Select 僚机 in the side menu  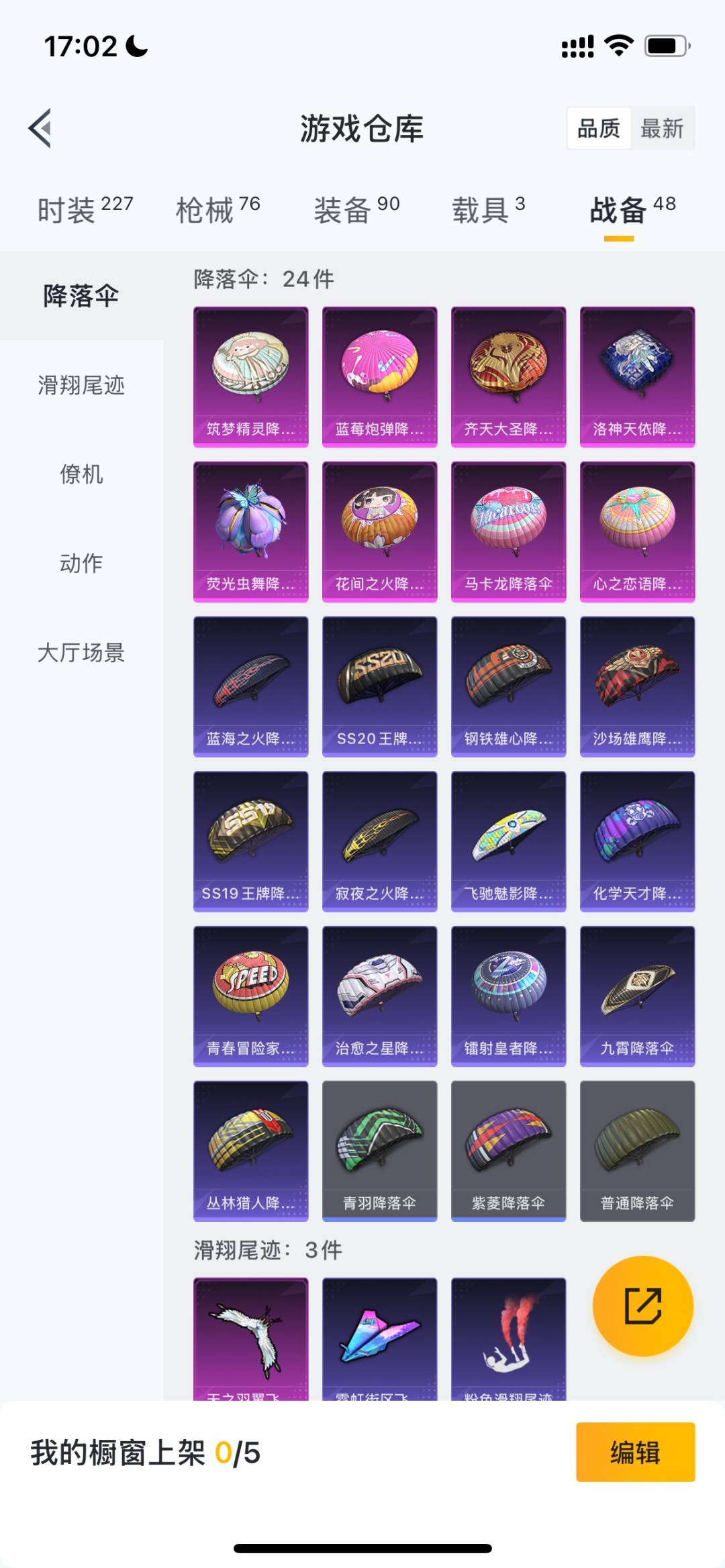point(81,474)
